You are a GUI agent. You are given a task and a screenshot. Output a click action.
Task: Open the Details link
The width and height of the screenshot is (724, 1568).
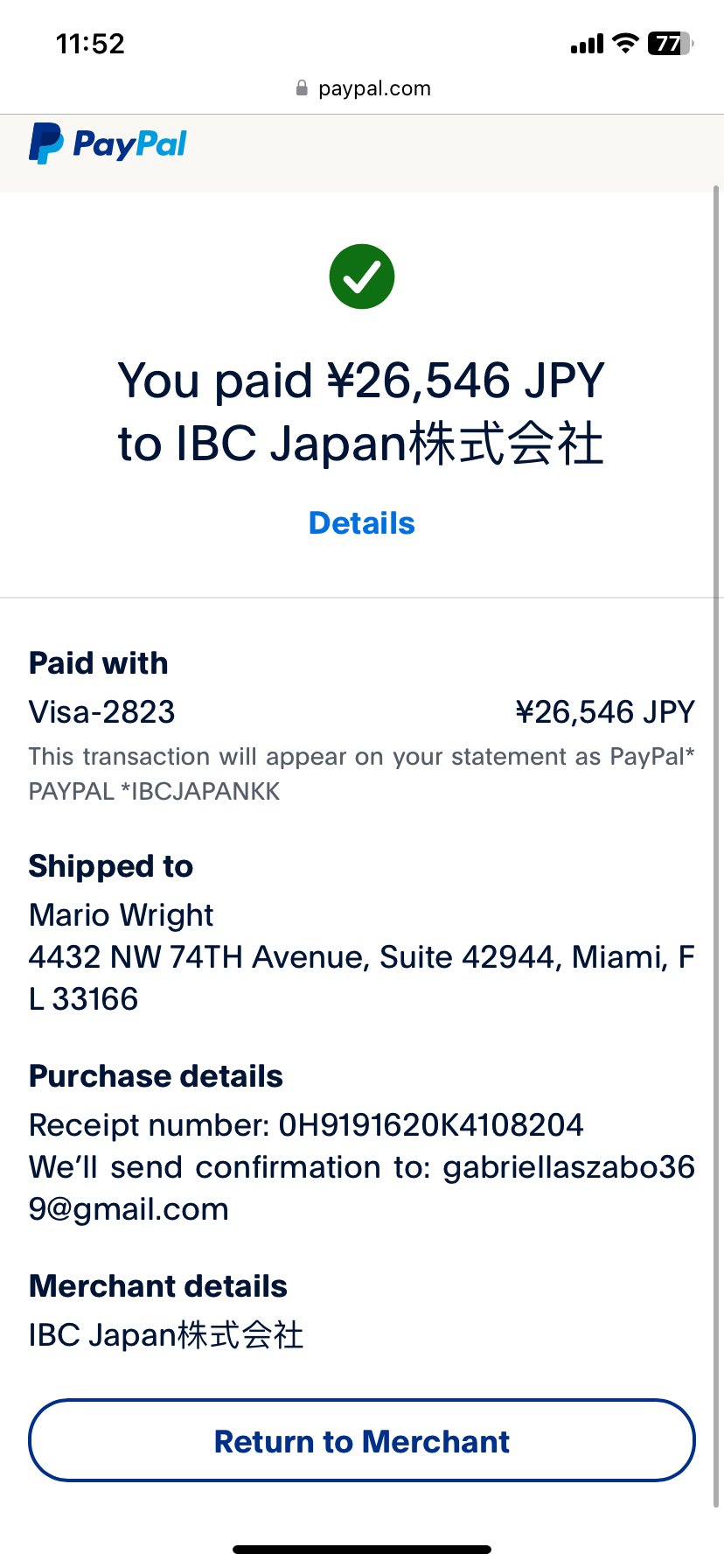click(362, 523)
